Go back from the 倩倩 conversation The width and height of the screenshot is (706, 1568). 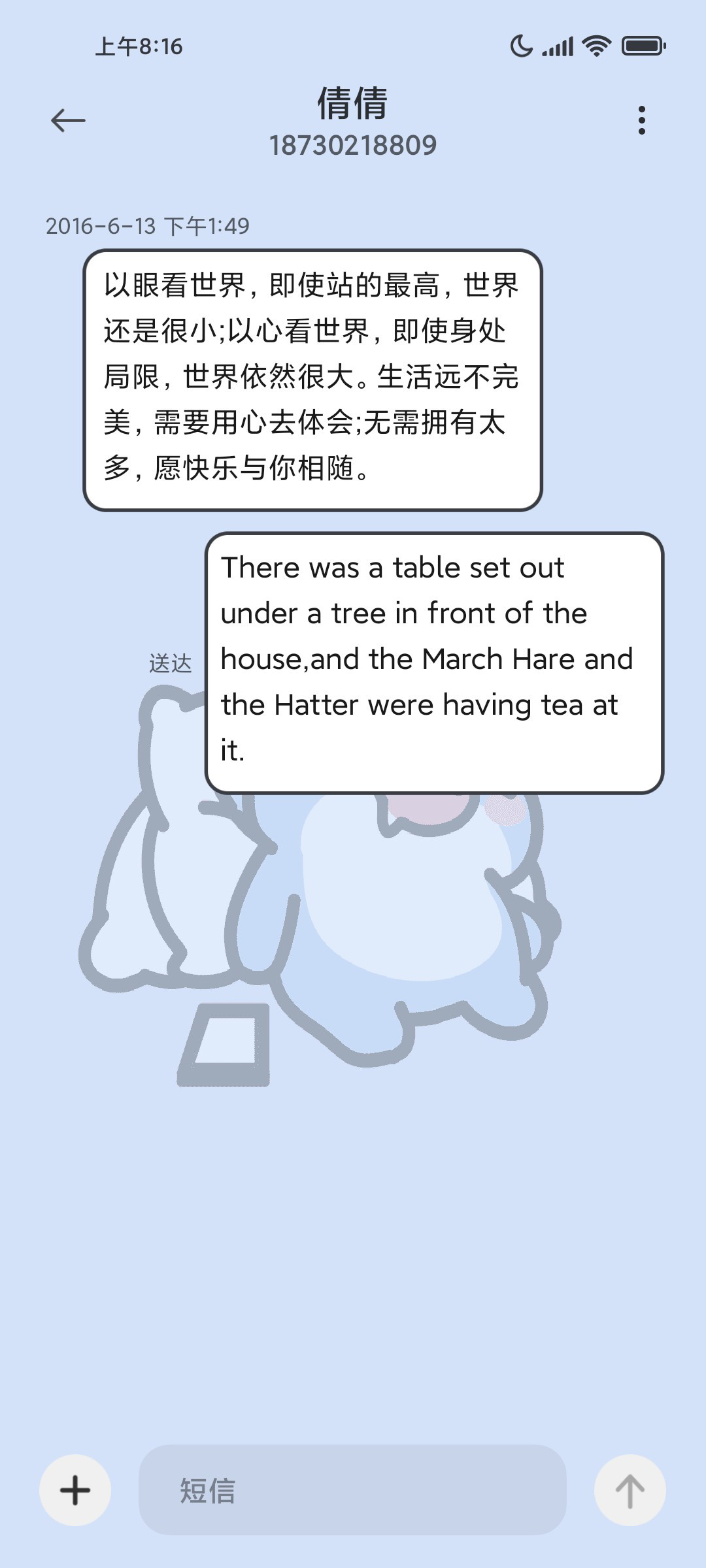pos(68,120)
